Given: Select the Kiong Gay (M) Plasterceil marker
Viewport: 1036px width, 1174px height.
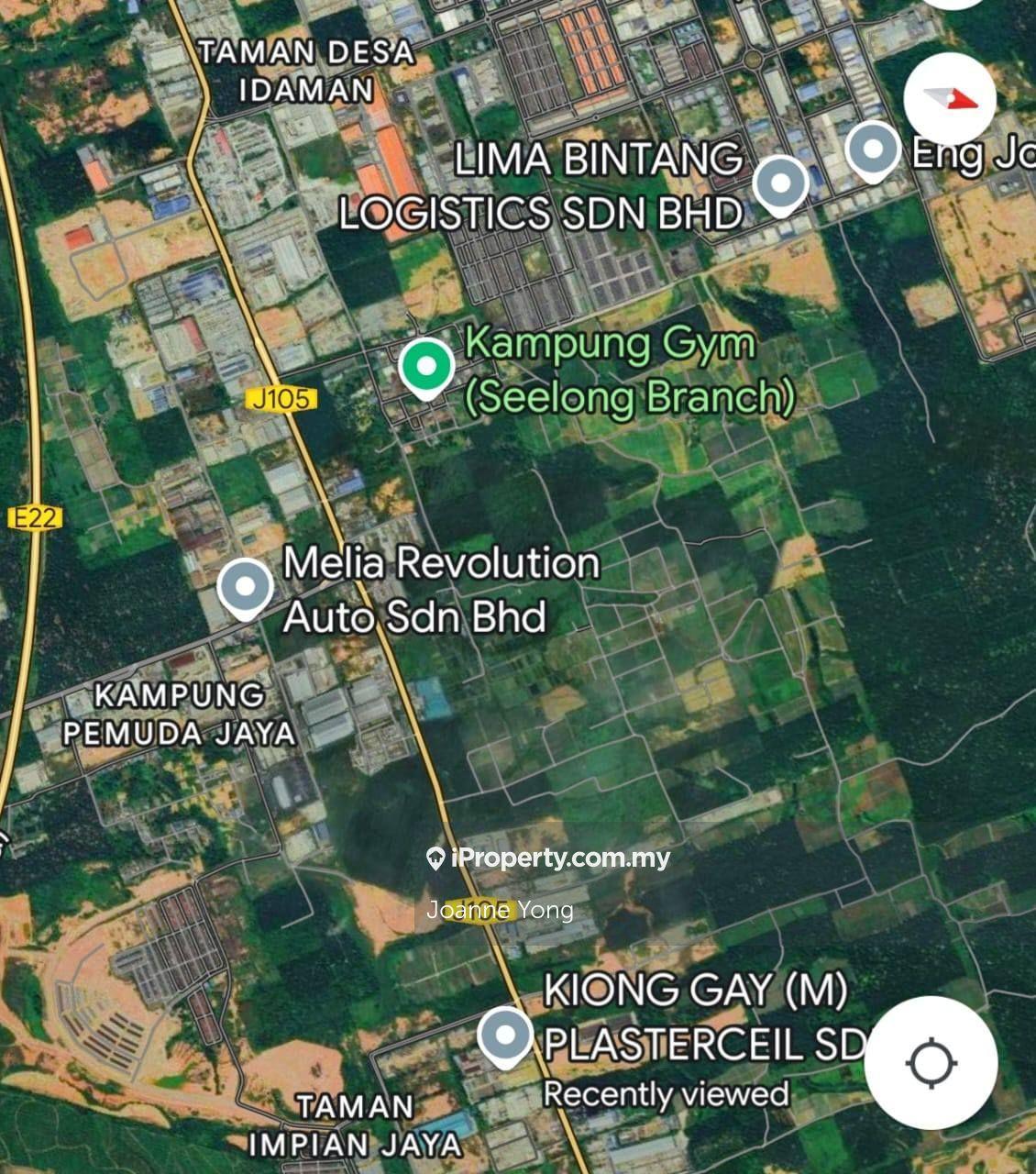Looking at the screenshot, I should pyautogui.click(x=505, y=1036).
